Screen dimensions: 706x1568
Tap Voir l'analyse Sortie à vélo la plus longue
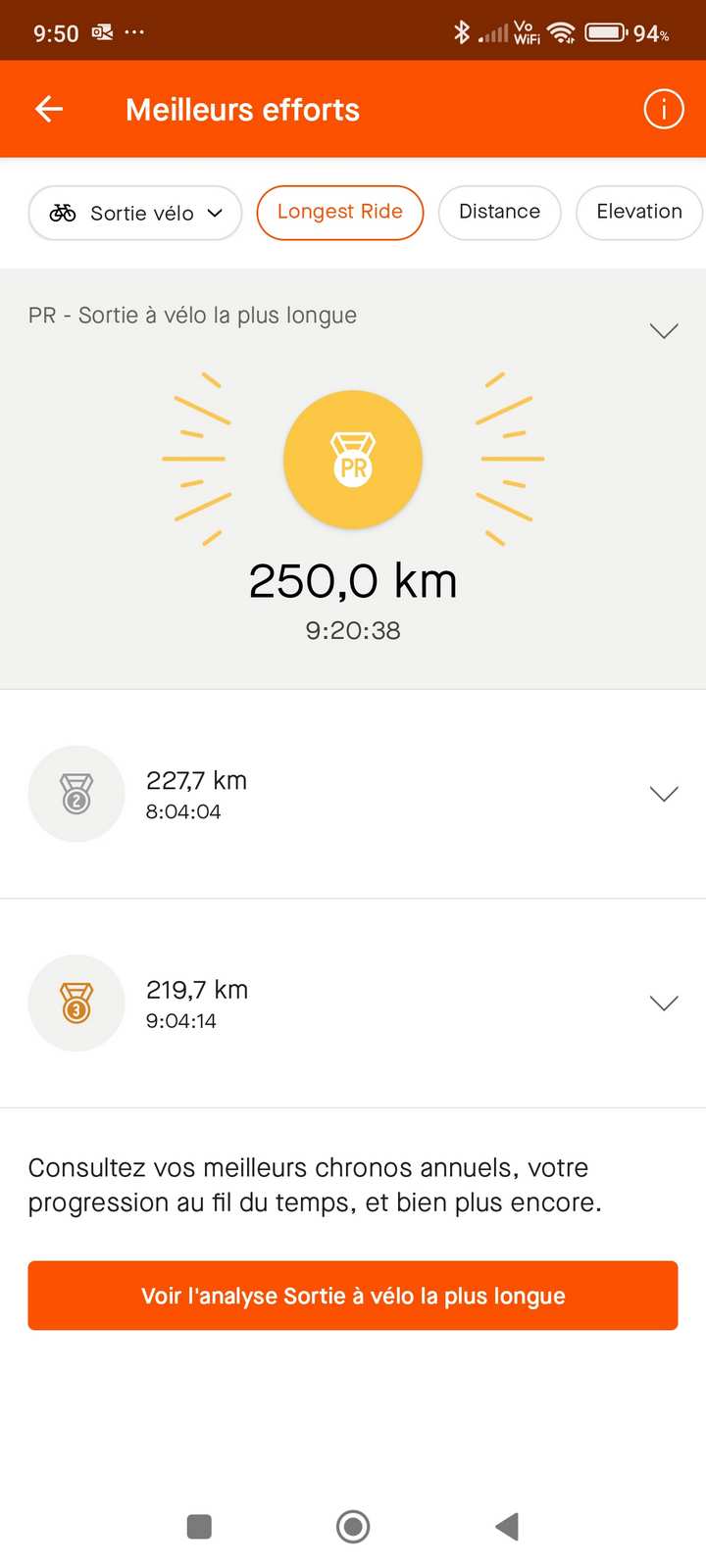(353, 1296)
